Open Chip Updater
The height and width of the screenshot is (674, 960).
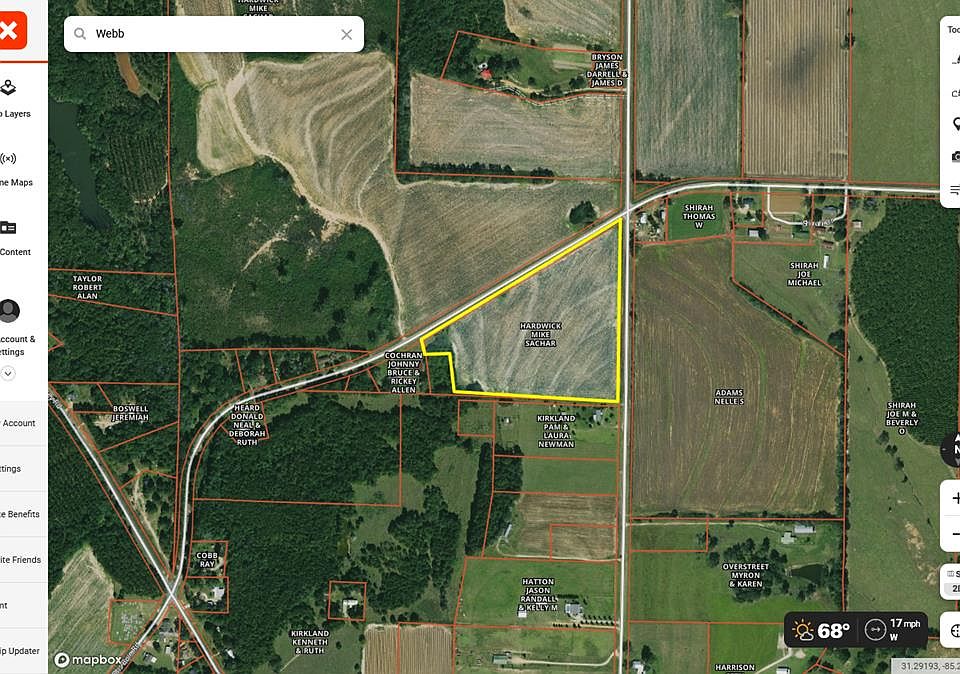[x=18, y=651]
